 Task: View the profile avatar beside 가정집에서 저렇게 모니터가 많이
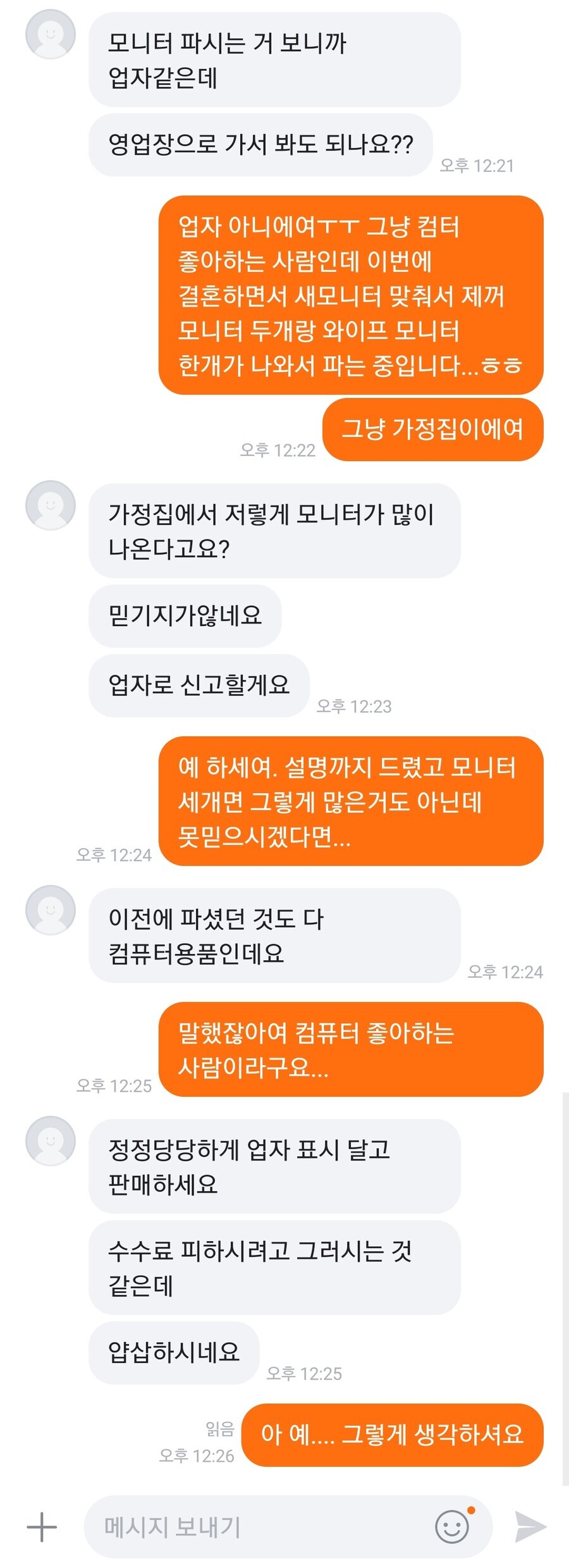coord(51,505)
